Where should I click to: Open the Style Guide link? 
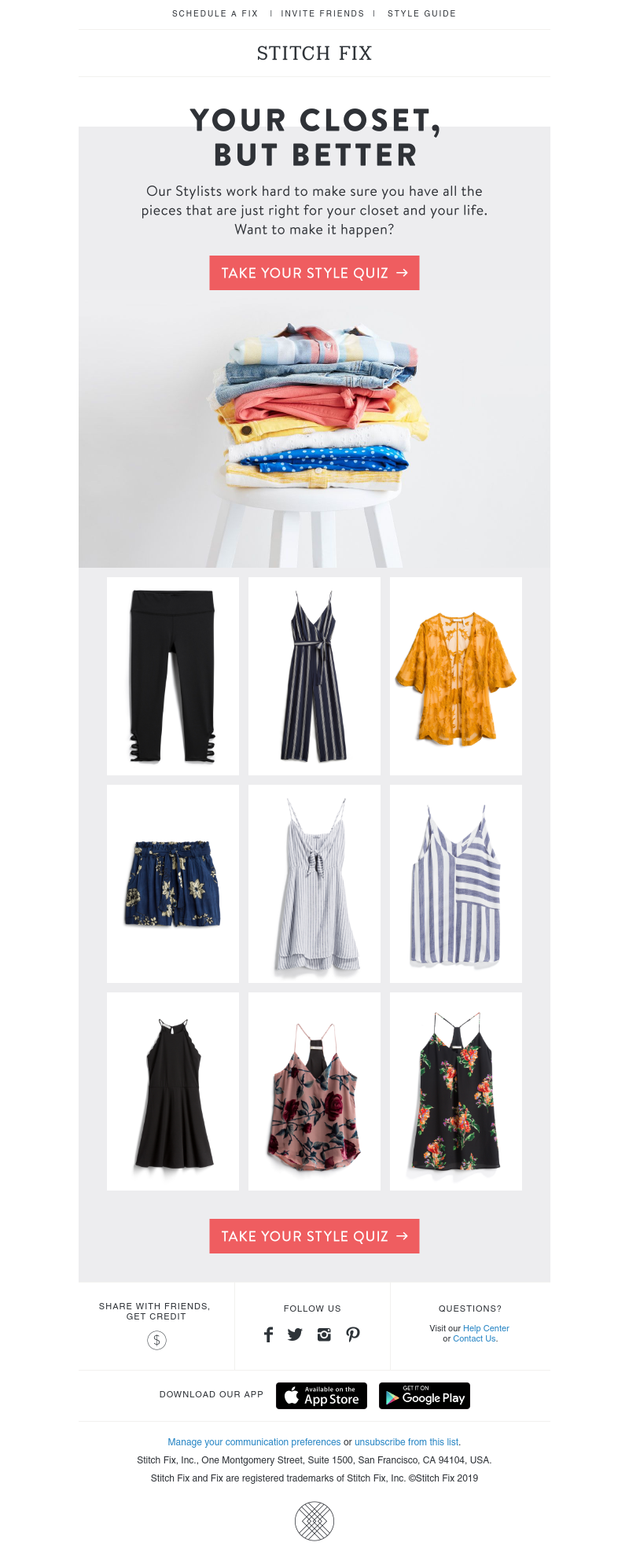[x=421, y=13]
